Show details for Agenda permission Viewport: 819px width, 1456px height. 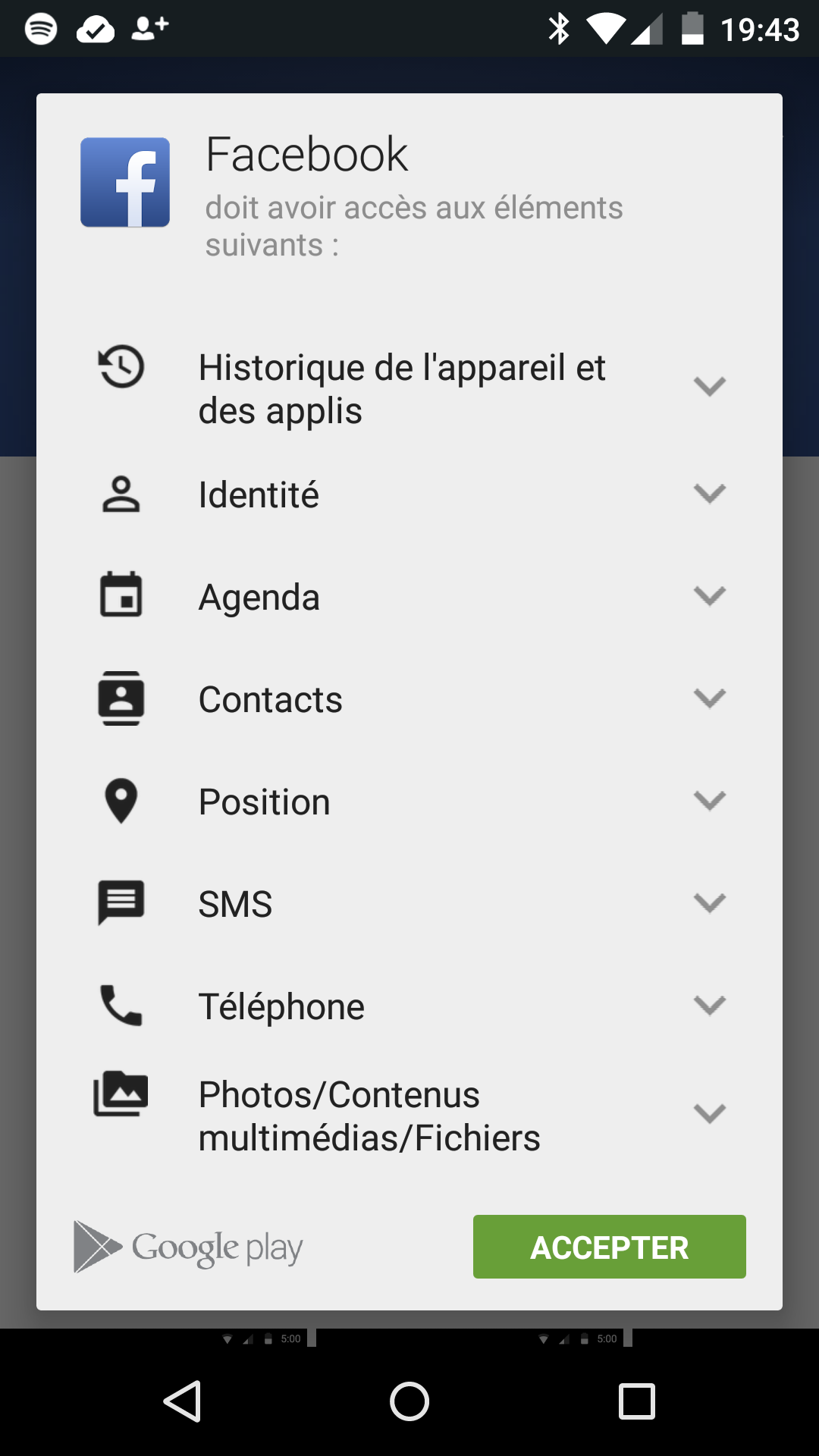[x=709, y=596]
